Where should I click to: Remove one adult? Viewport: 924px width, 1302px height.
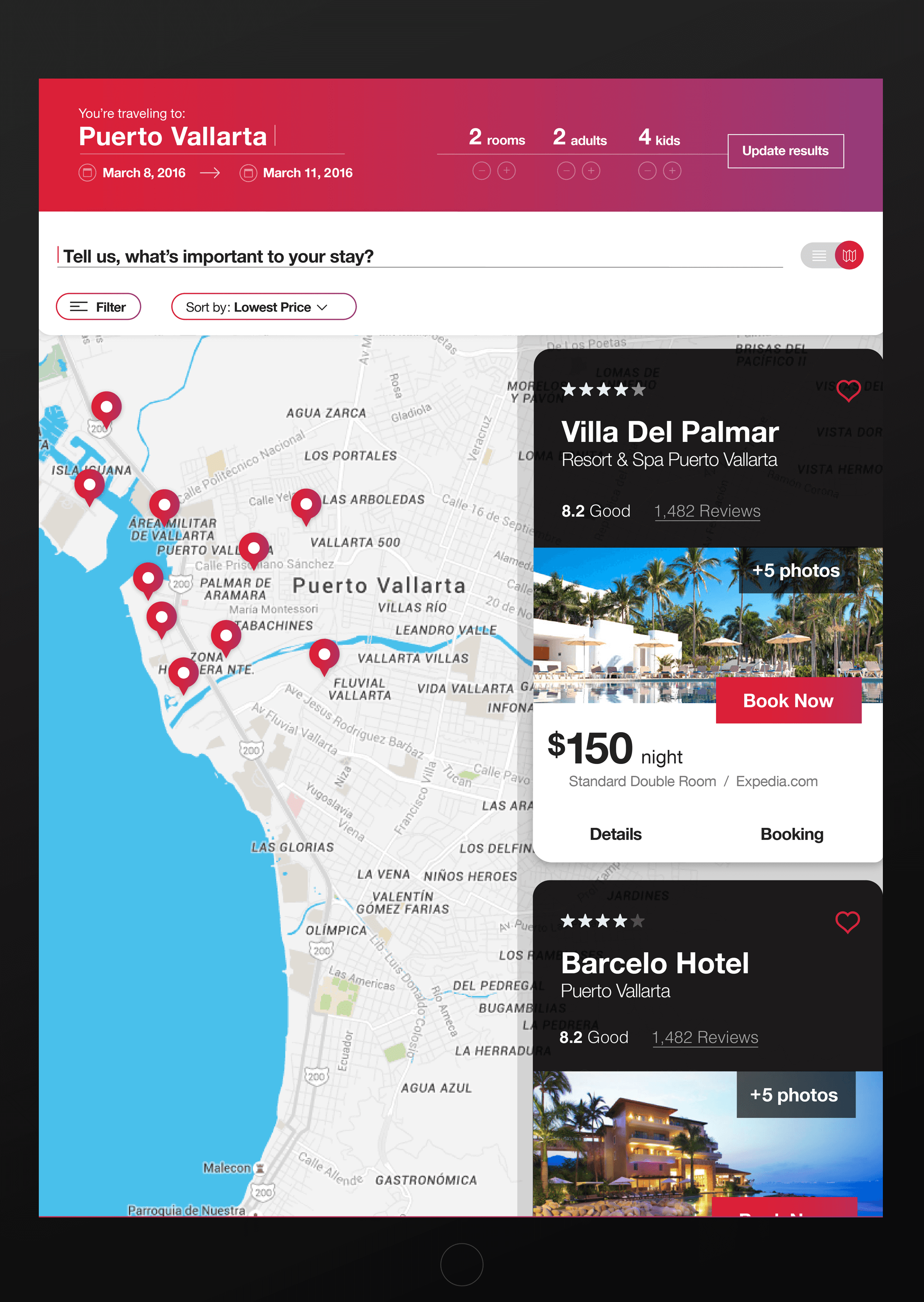pos(565,171)
